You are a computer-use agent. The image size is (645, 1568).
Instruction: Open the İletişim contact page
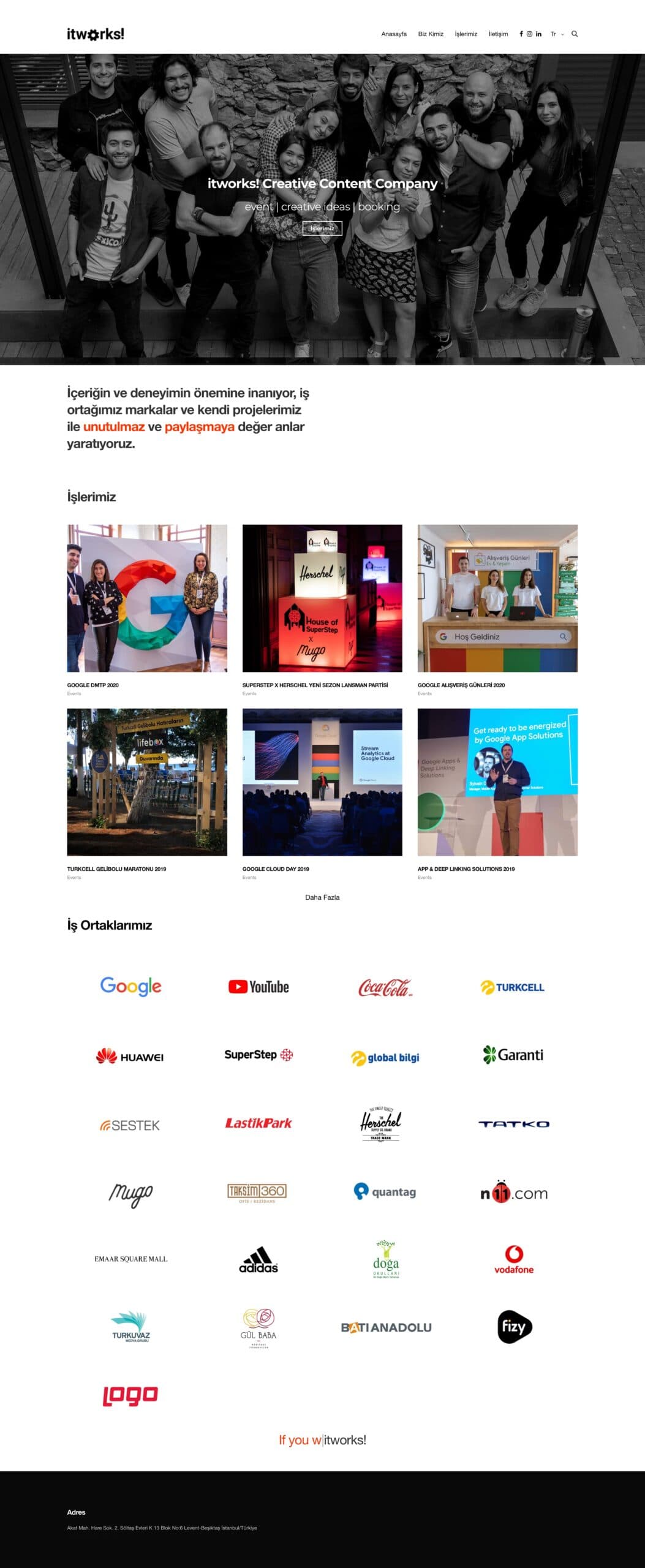click(x=498, y=34)
